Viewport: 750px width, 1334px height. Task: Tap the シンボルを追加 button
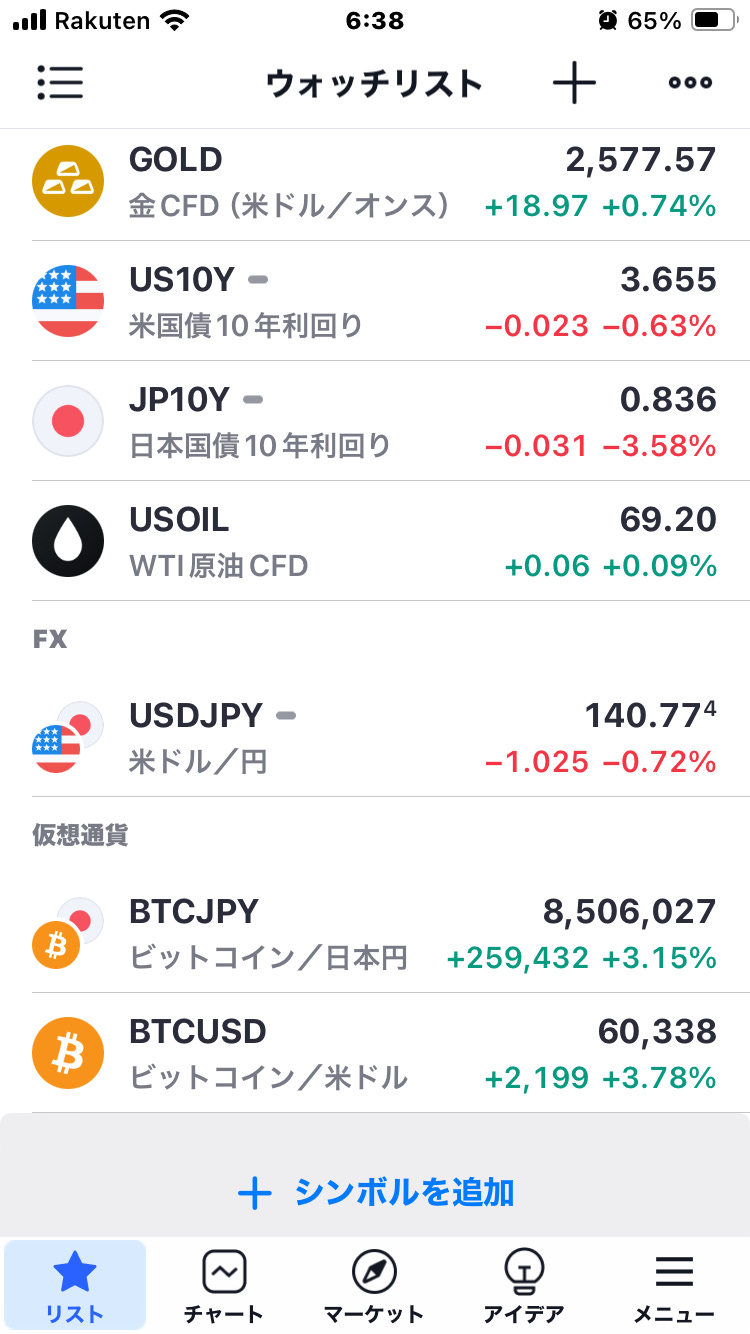pyautogui.click(x=375, y=1192)
